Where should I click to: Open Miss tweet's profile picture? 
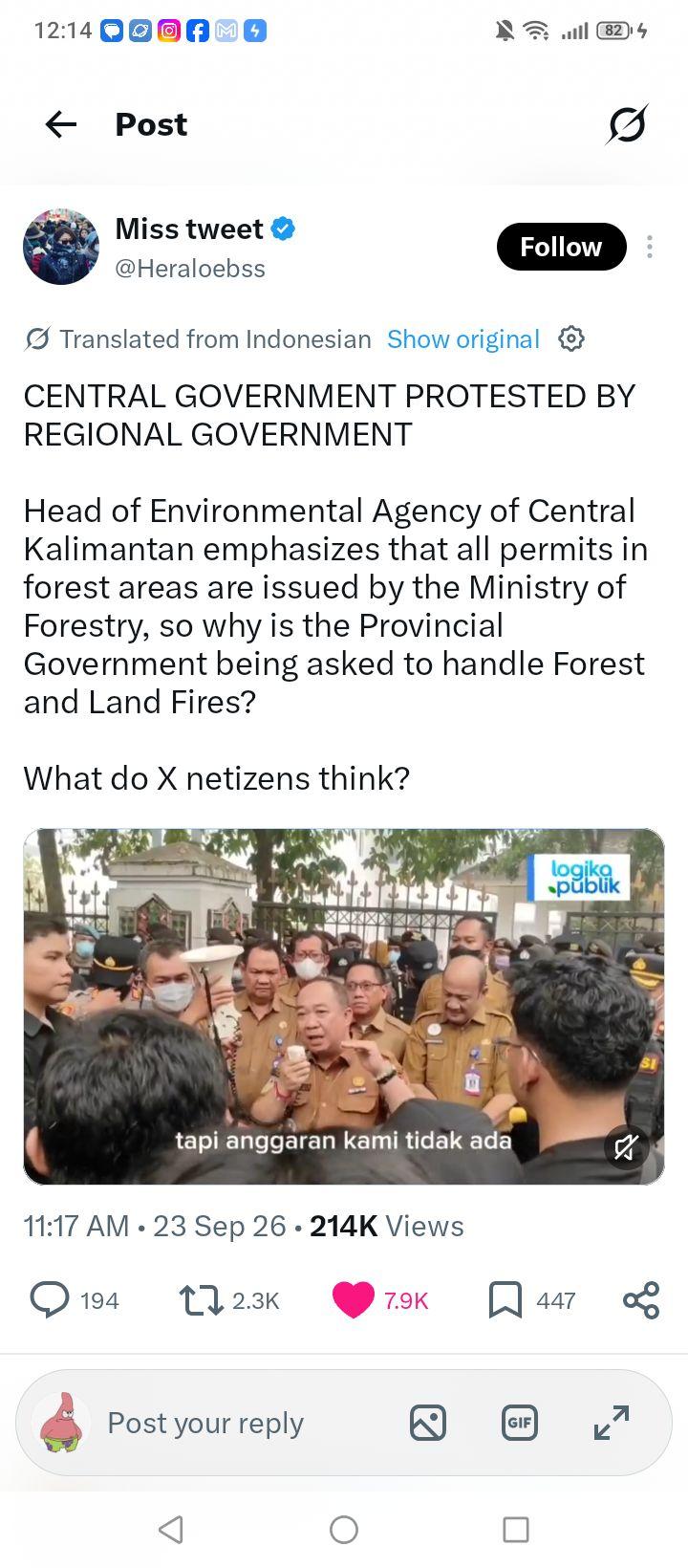click(x=61, y=247)
